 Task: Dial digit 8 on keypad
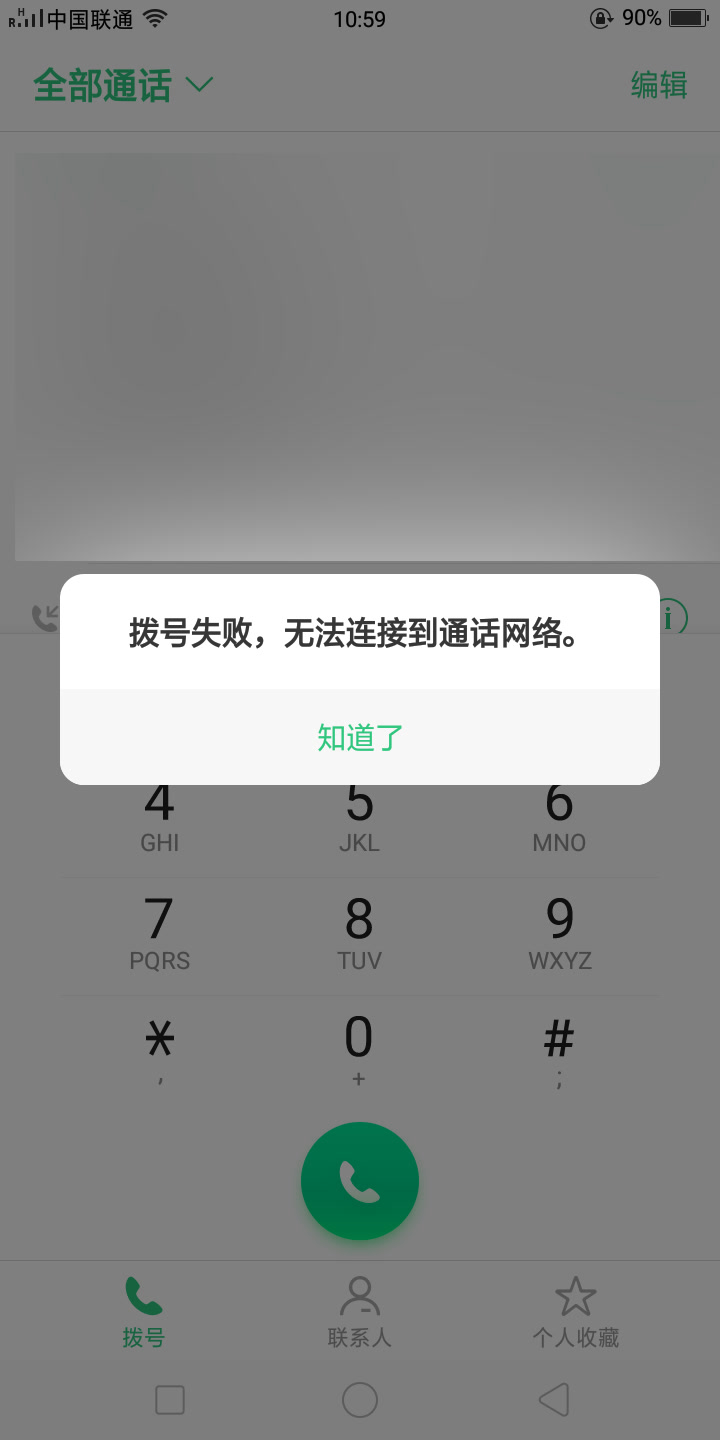[x=360, y=934]
